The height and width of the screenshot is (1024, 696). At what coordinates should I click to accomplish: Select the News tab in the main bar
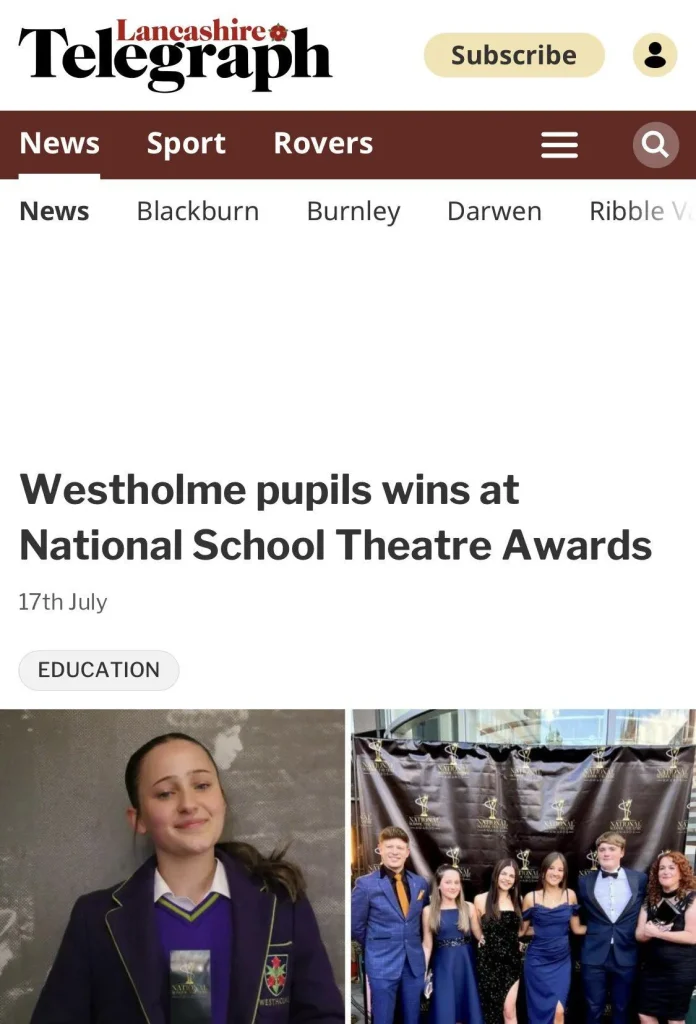(59, 144)
